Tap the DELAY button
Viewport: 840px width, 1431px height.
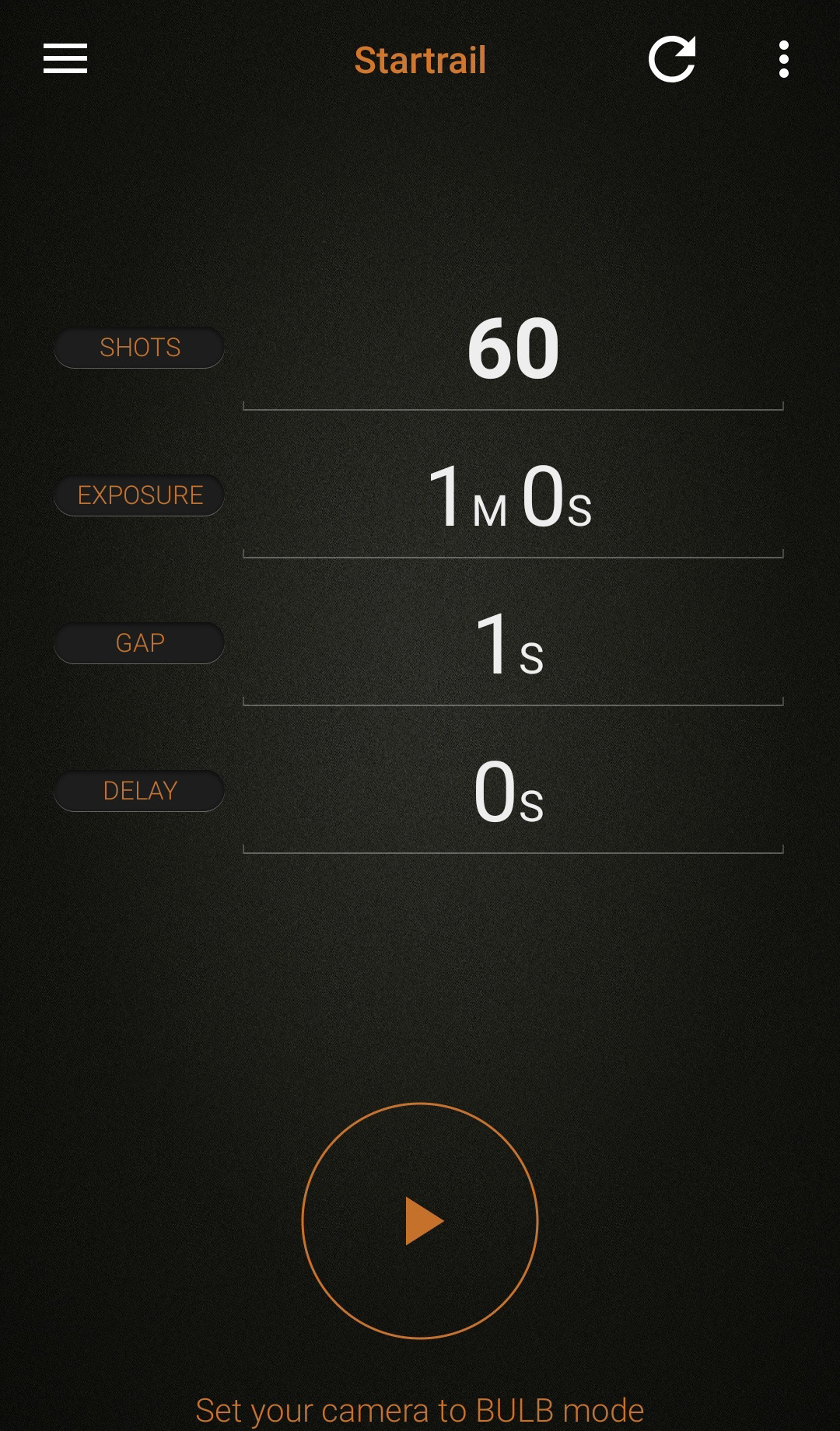pyautogui.click(x=139, y=790)
